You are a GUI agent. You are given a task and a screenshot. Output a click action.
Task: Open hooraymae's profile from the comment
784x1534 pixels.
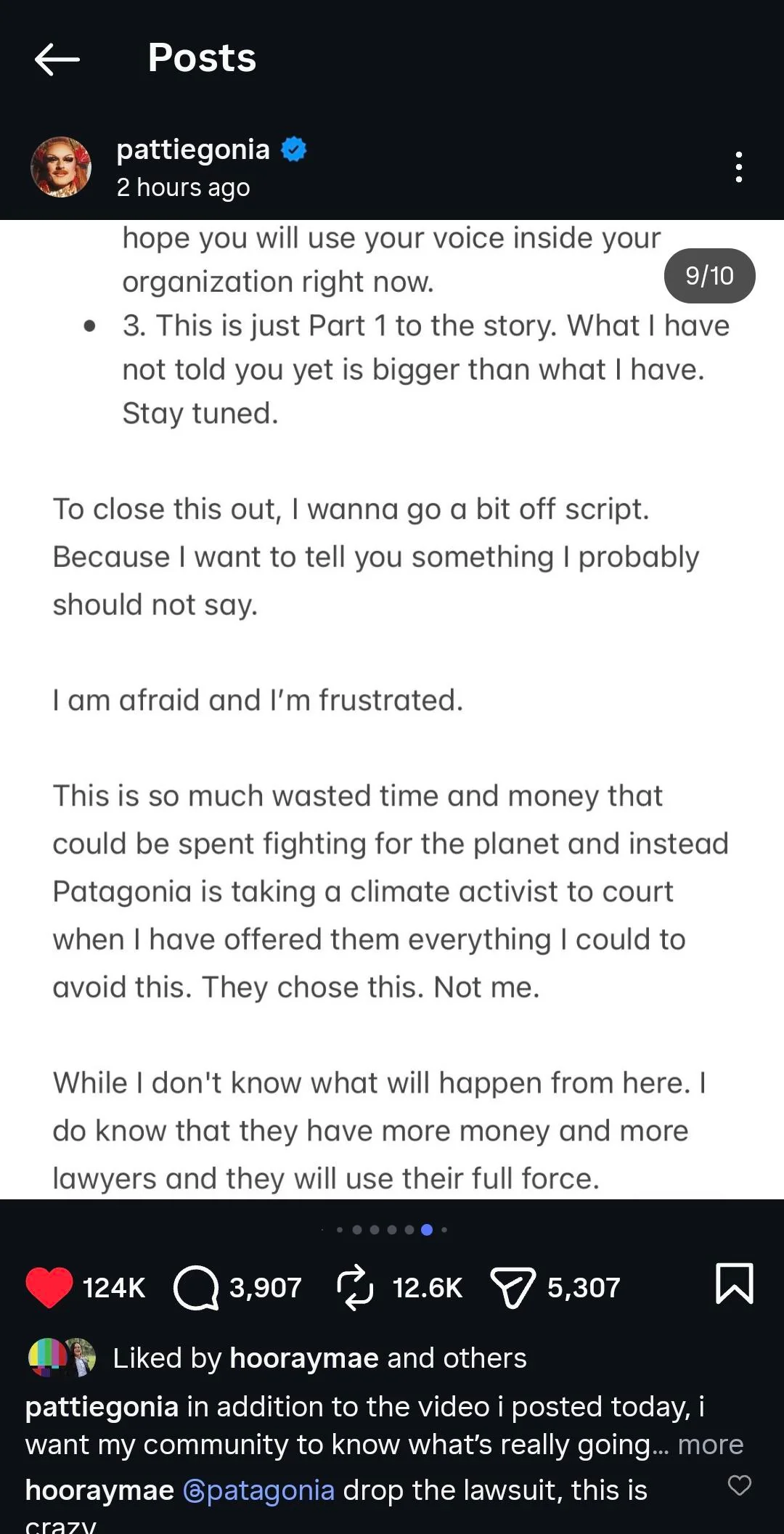tap(99, 1490)
